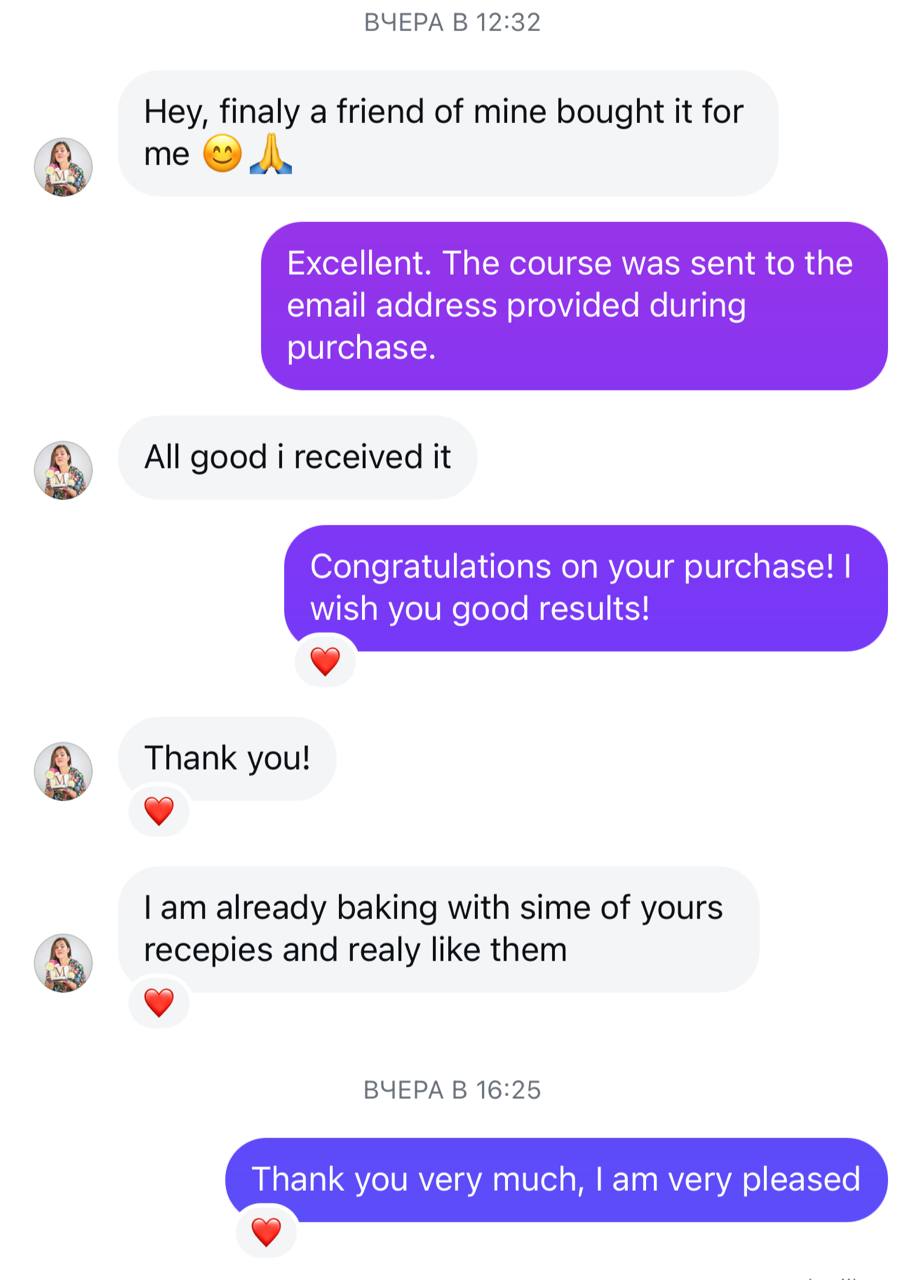Tap avatar beside "I am already baking" message
This screenshot has height=1280, width=905.
[x=64, y=963]
